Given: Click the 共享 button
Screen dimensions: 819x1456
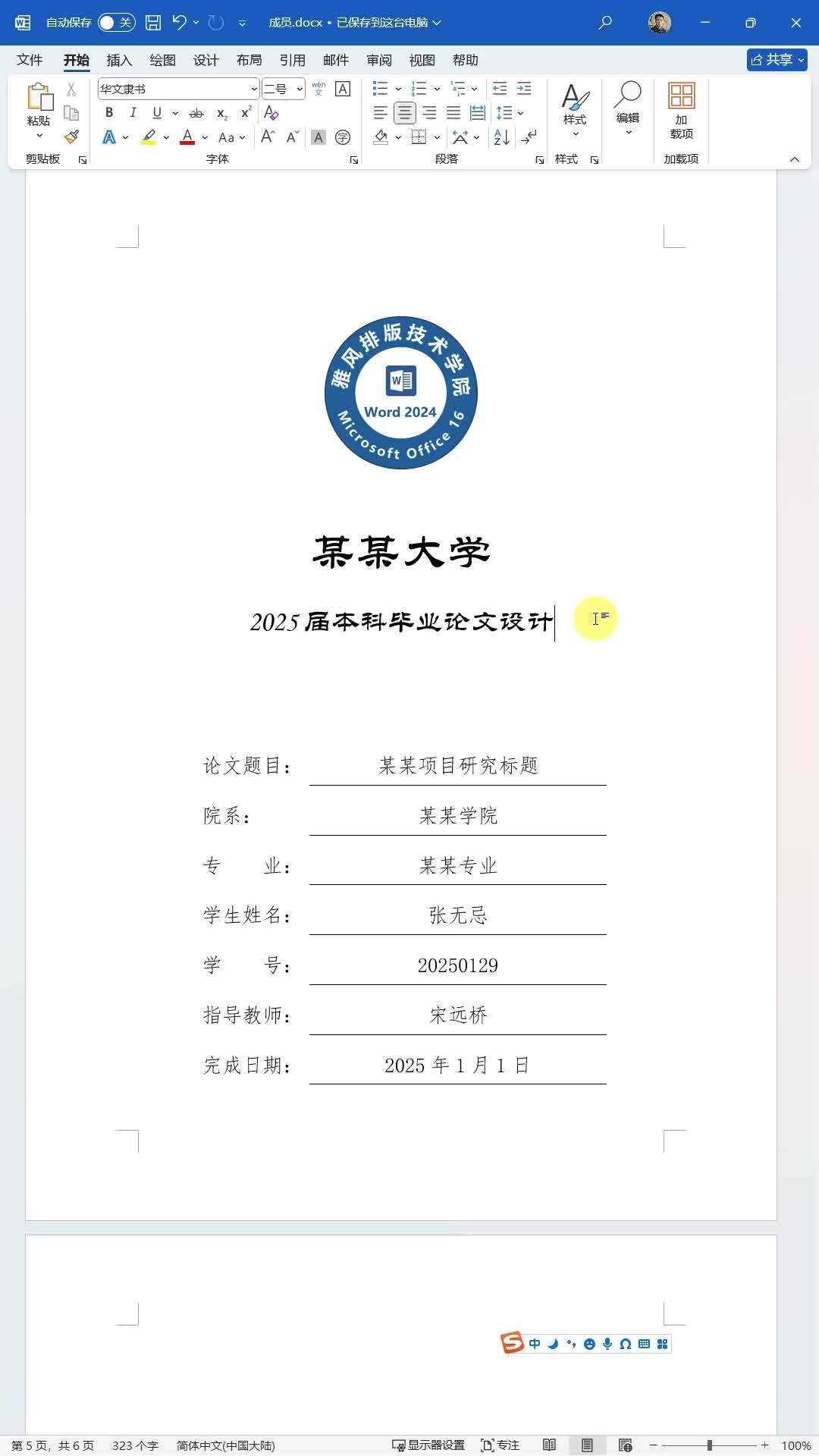Looking at the screenshot, I should pyautogui.click(x=775, y=60).
